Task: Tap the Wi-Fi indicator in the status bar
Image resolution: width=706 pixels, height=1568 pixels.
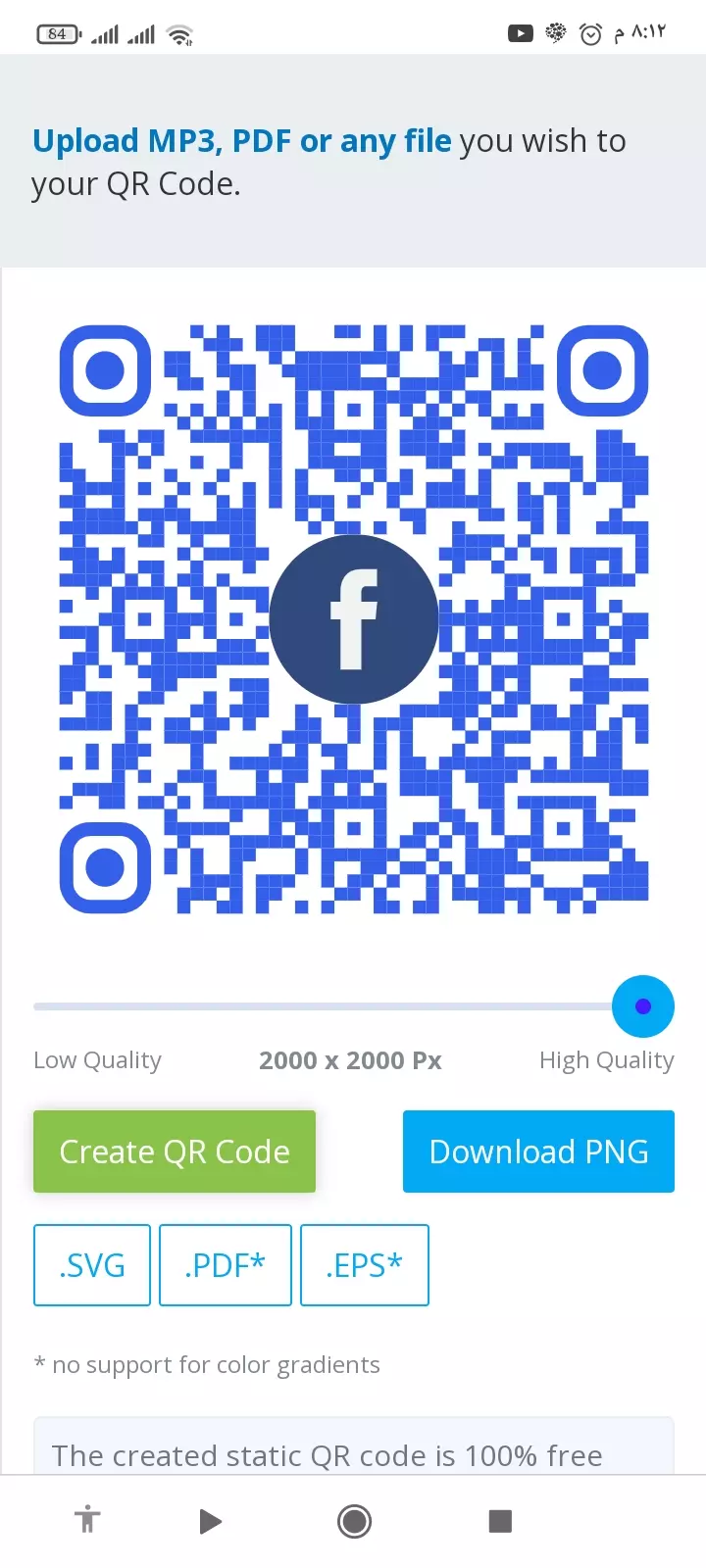Action: [x=177, y=32]
